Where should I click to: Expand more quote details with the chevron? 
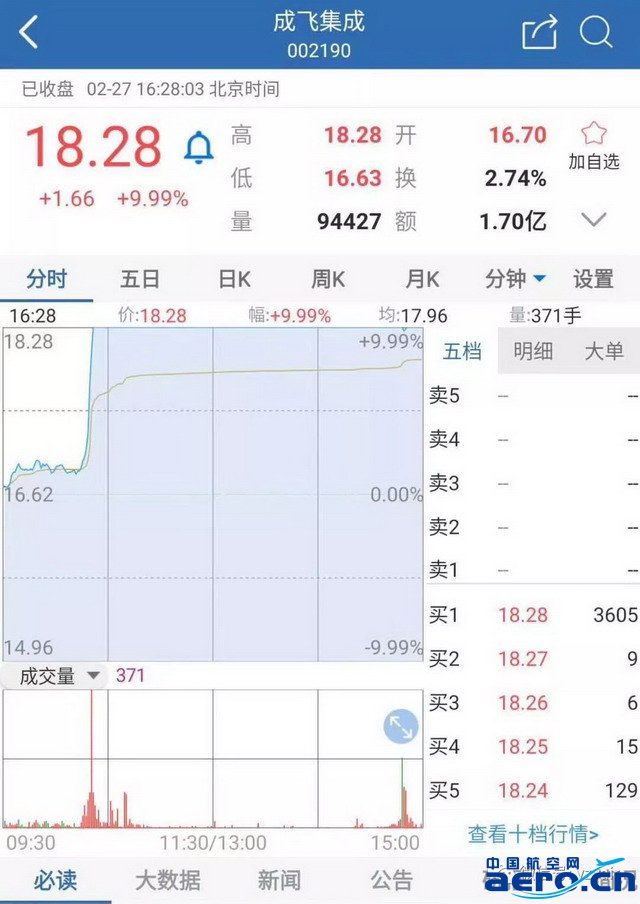[x=594, y=220]
